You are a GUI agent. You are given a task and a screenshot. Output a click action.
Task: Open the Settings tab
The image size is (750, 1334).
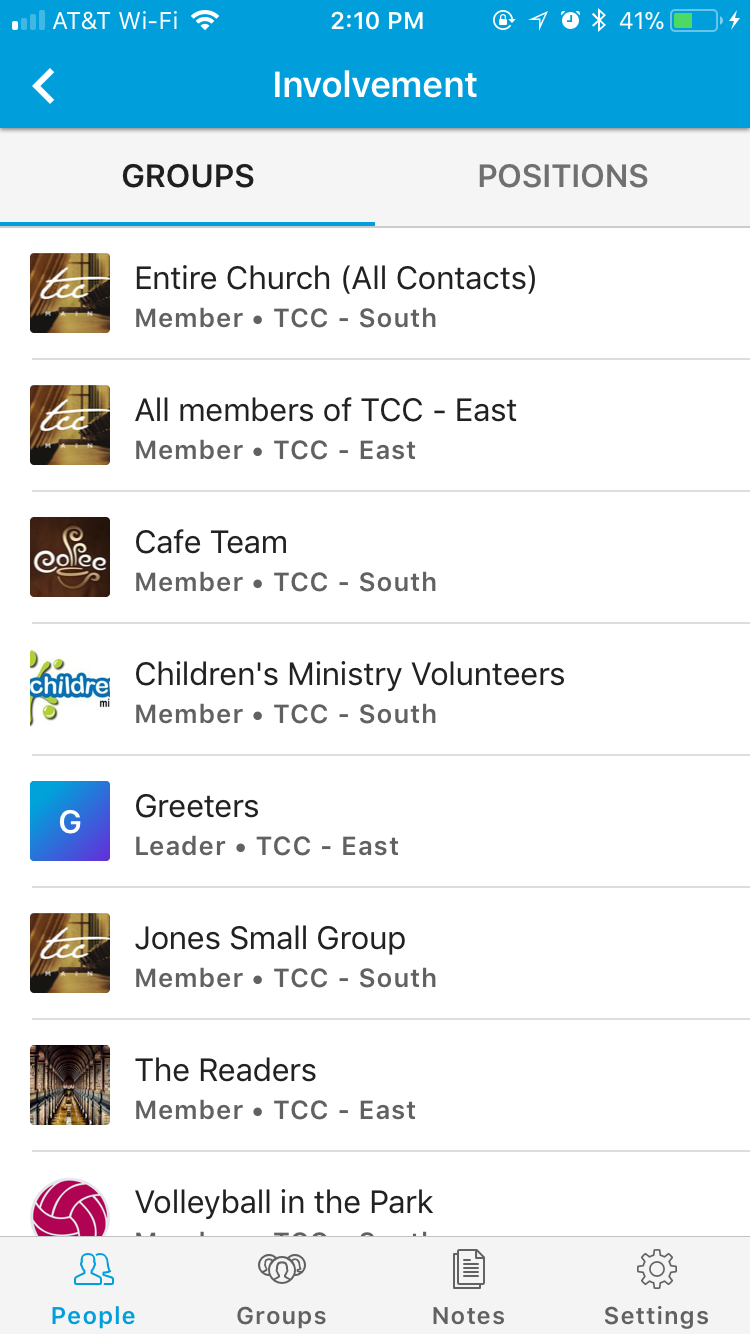[x=656, y=1287]
